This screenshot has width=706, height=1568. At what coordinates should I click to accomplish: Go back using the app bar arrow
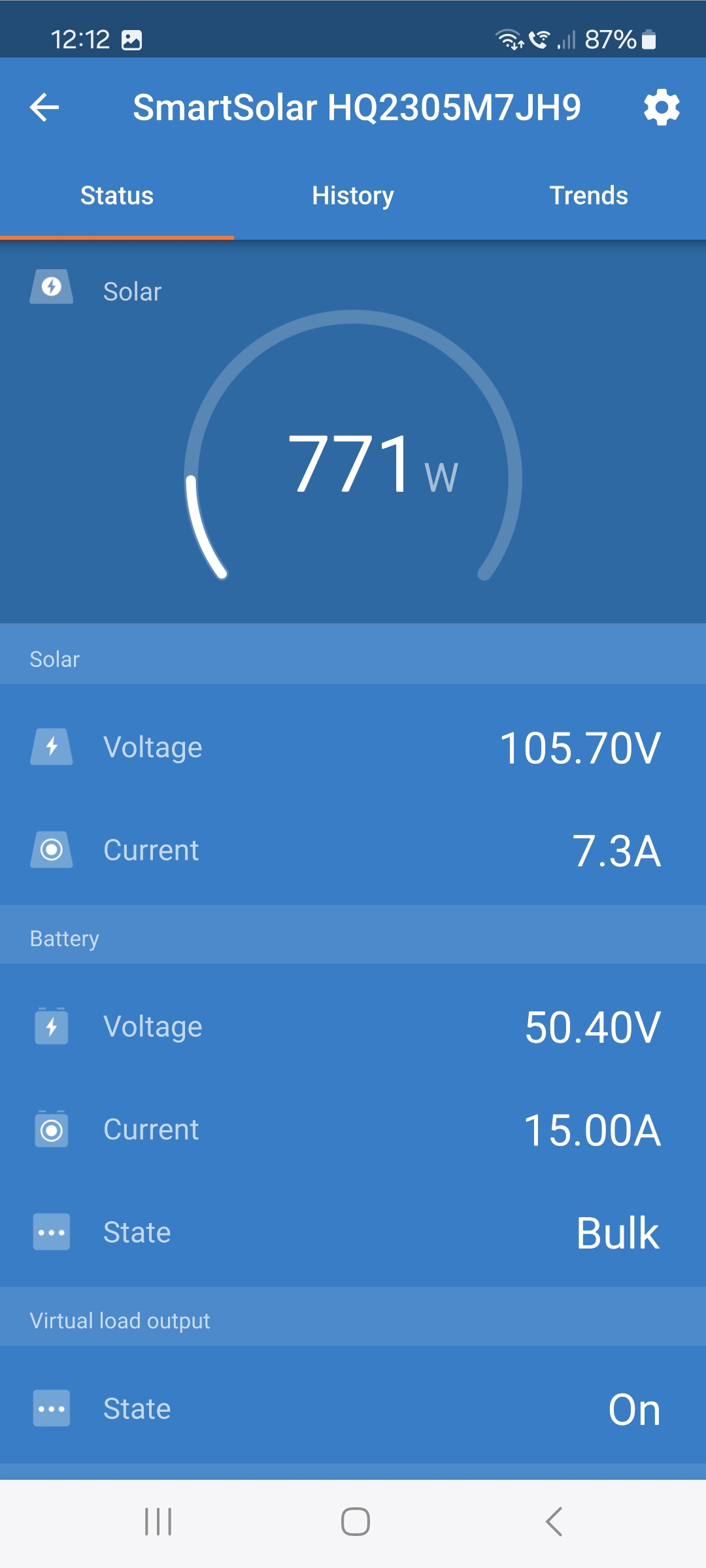coord(44,108)
